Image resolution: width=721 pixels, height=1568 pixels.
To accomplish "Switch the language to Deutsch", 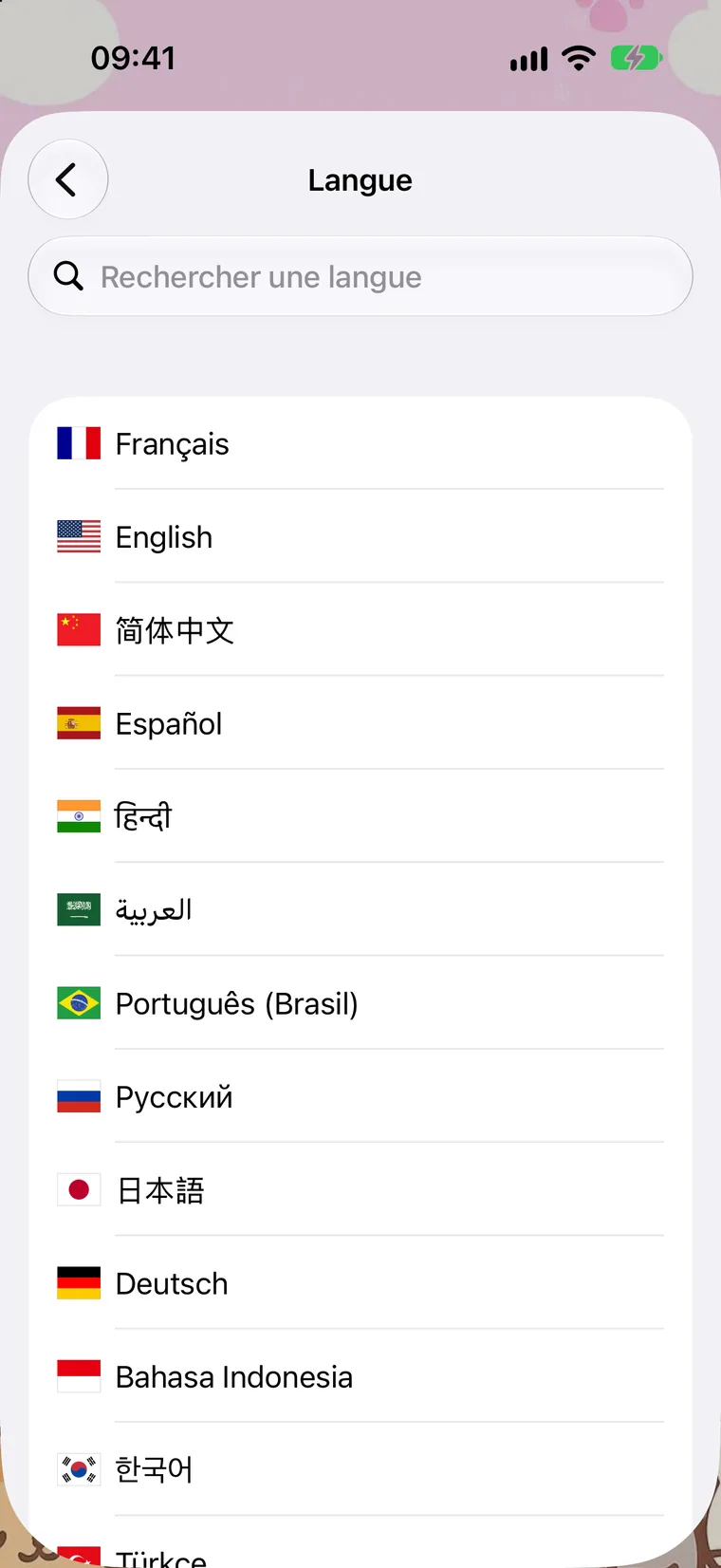I will [x=360, y=1283].
